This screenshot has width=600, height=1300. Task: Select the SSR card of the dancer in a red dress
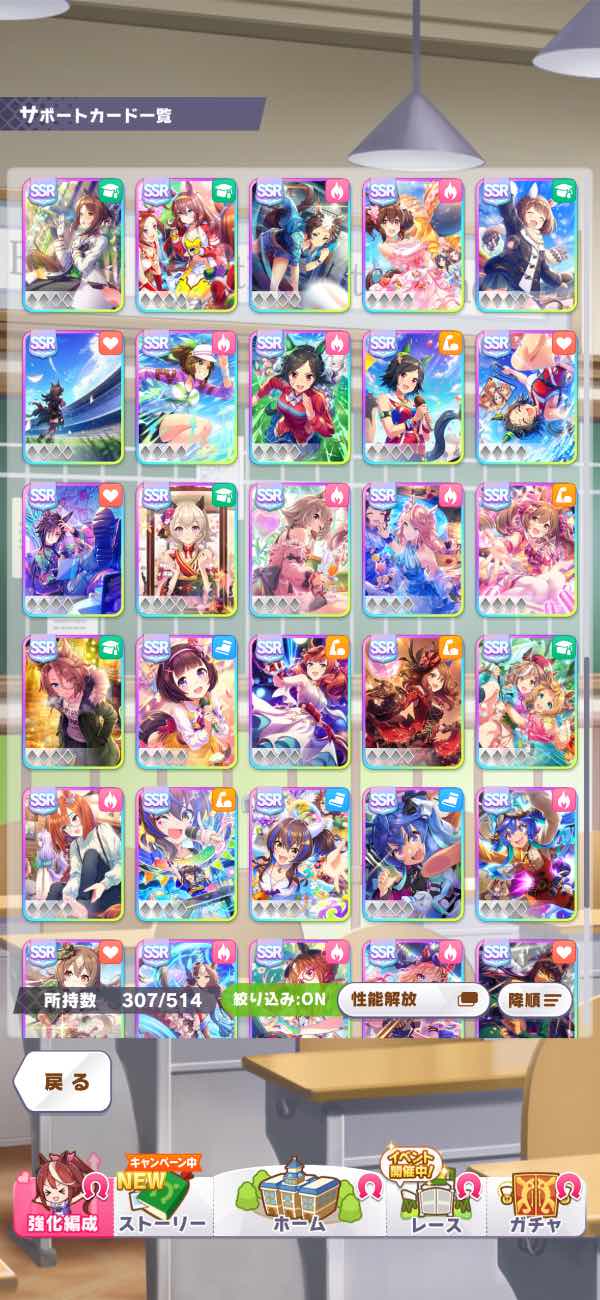click(x=414, y=702)
